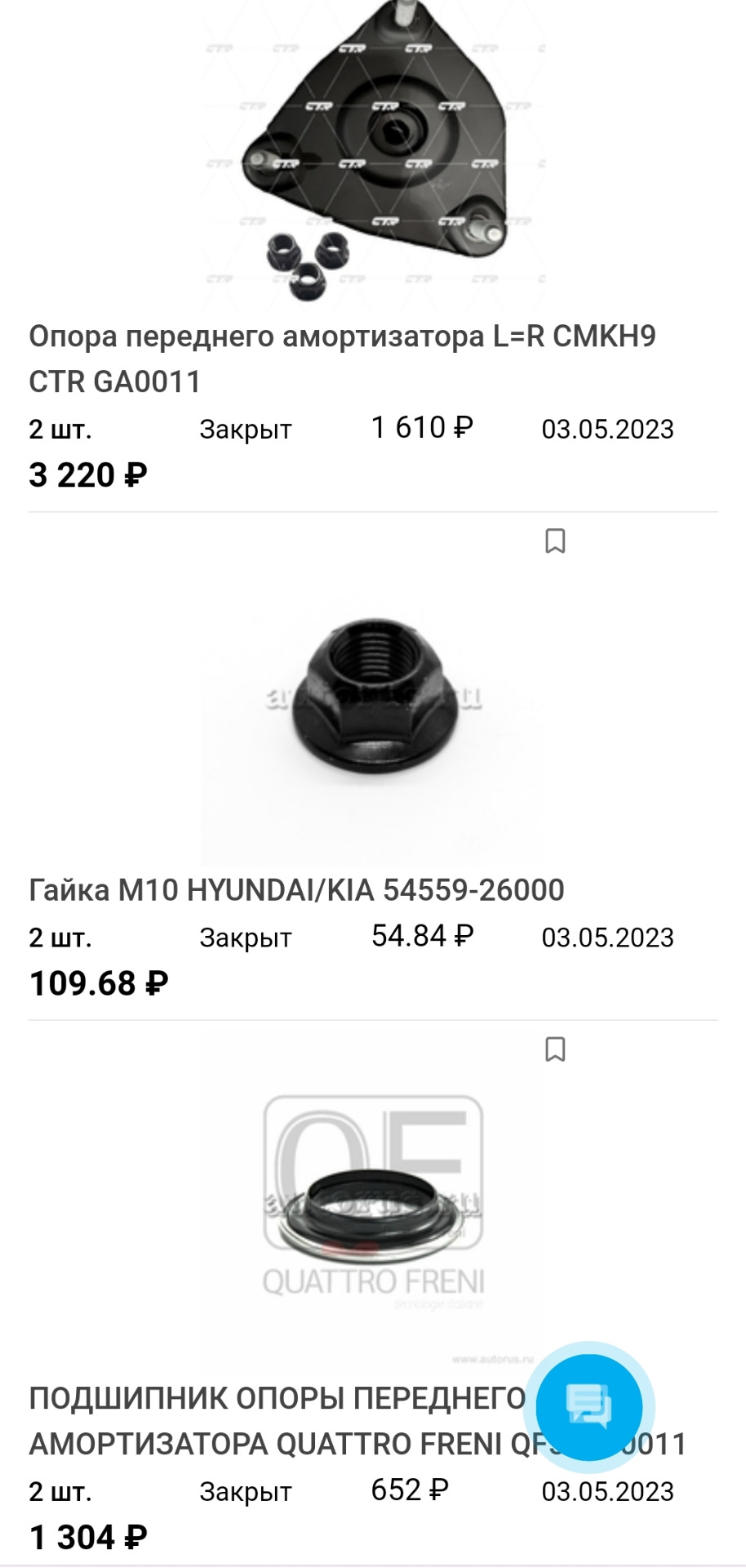Open the Подшипник опоры Quattro Freni product
This screenshot has width=746, height=1568.
[278, 1421]
